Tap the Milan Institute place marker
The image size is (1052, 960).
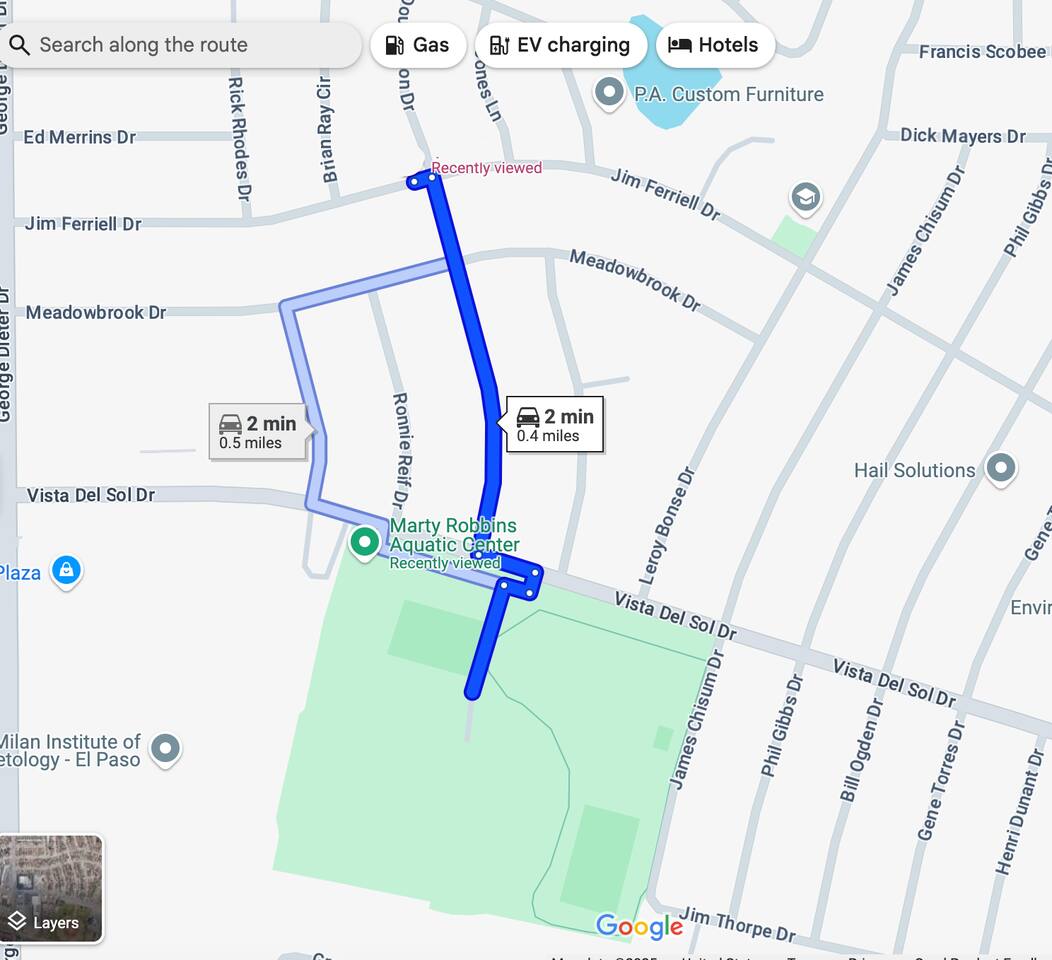(x=165, y=747)
